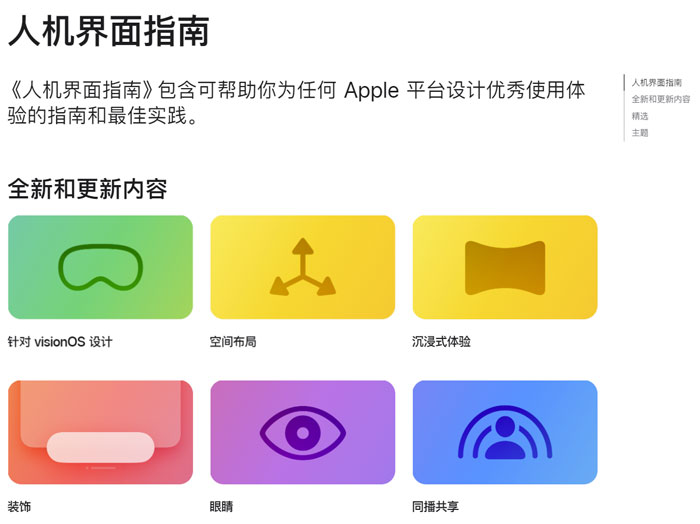This screenshot has width=700, height=524.
Task: Open the 空间布局 card
Action: pyautogui.click(x=302, y=267)
